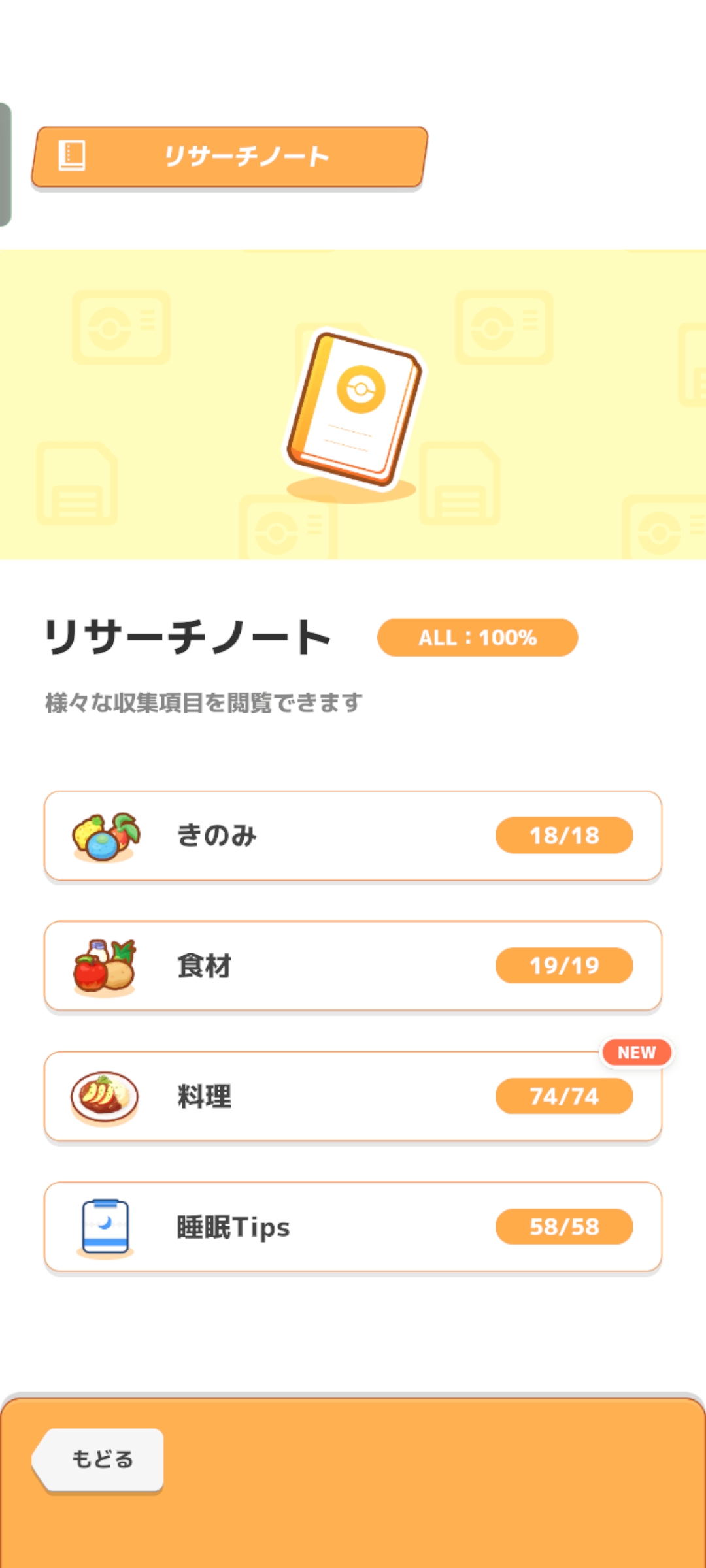Open the 食材 (ingredients) list

[x=353, y=966]
